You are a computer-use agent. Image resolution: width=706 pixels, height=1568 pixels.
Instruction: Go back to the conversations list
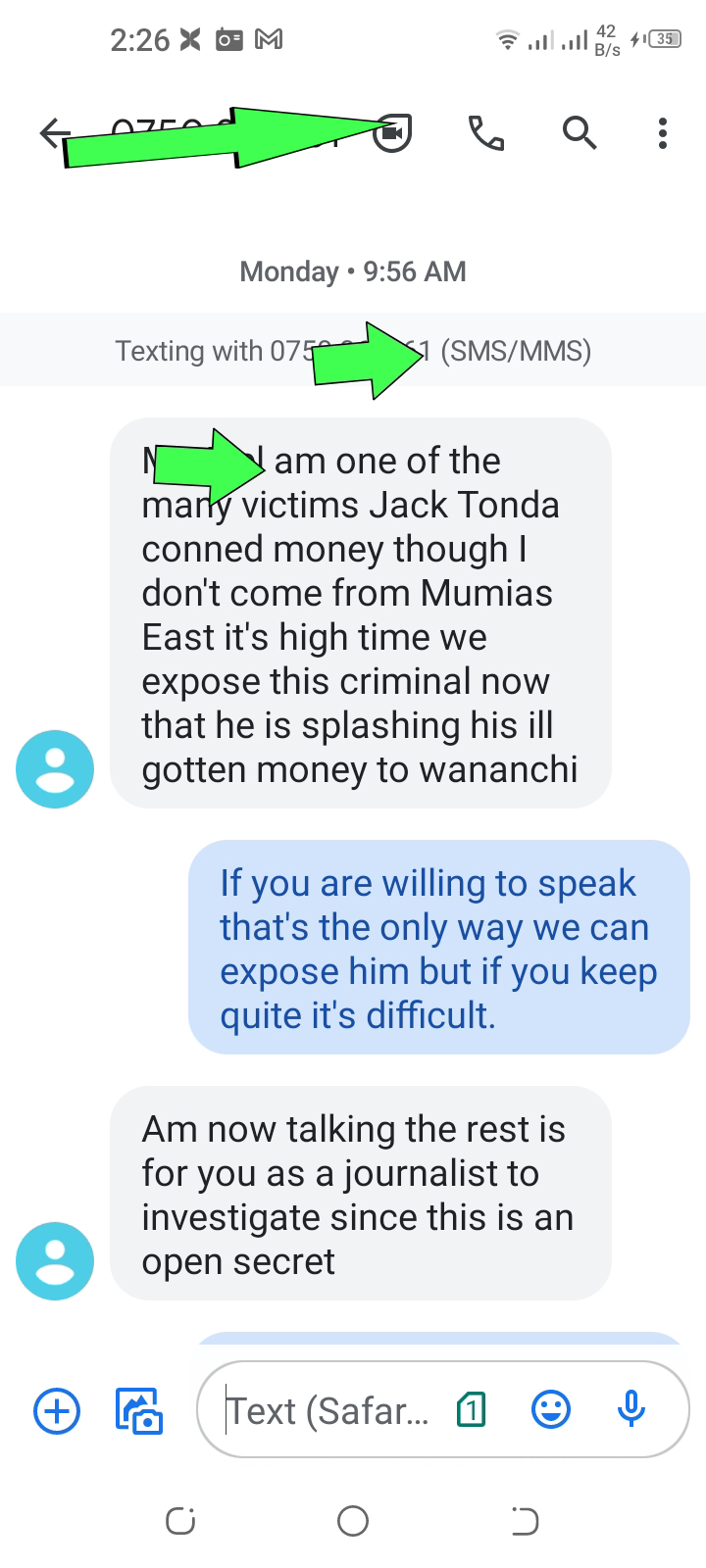[53, 133]
